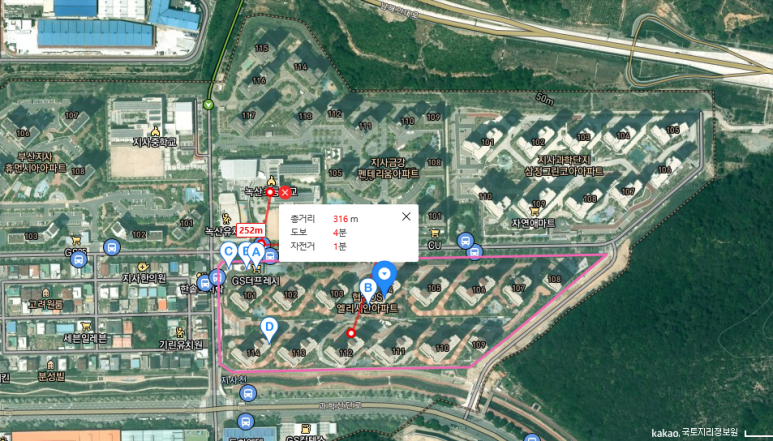
Task: Tap the bus stop icon near CU
Action: tap(465, 241)
